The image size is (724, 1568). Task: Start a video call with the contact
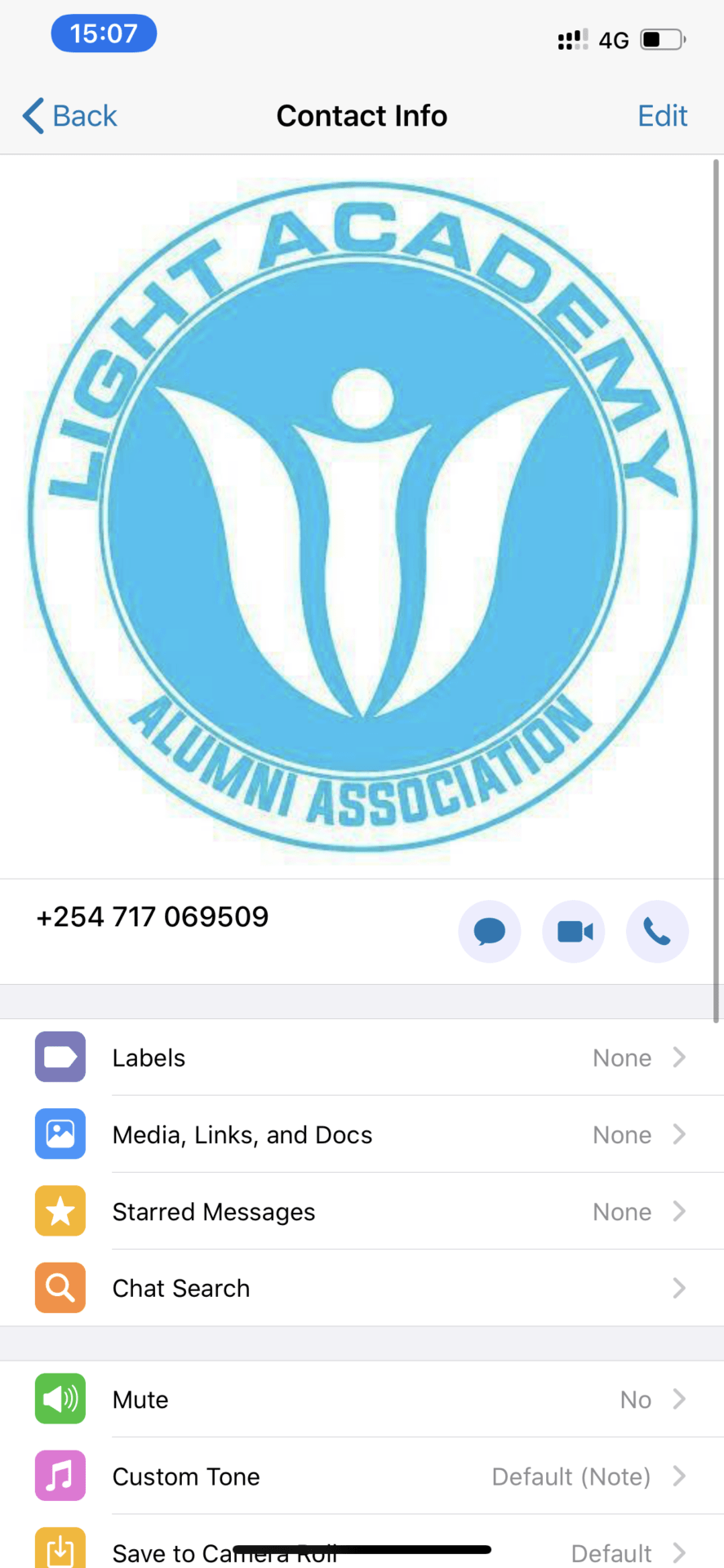[x=574, y=931]
